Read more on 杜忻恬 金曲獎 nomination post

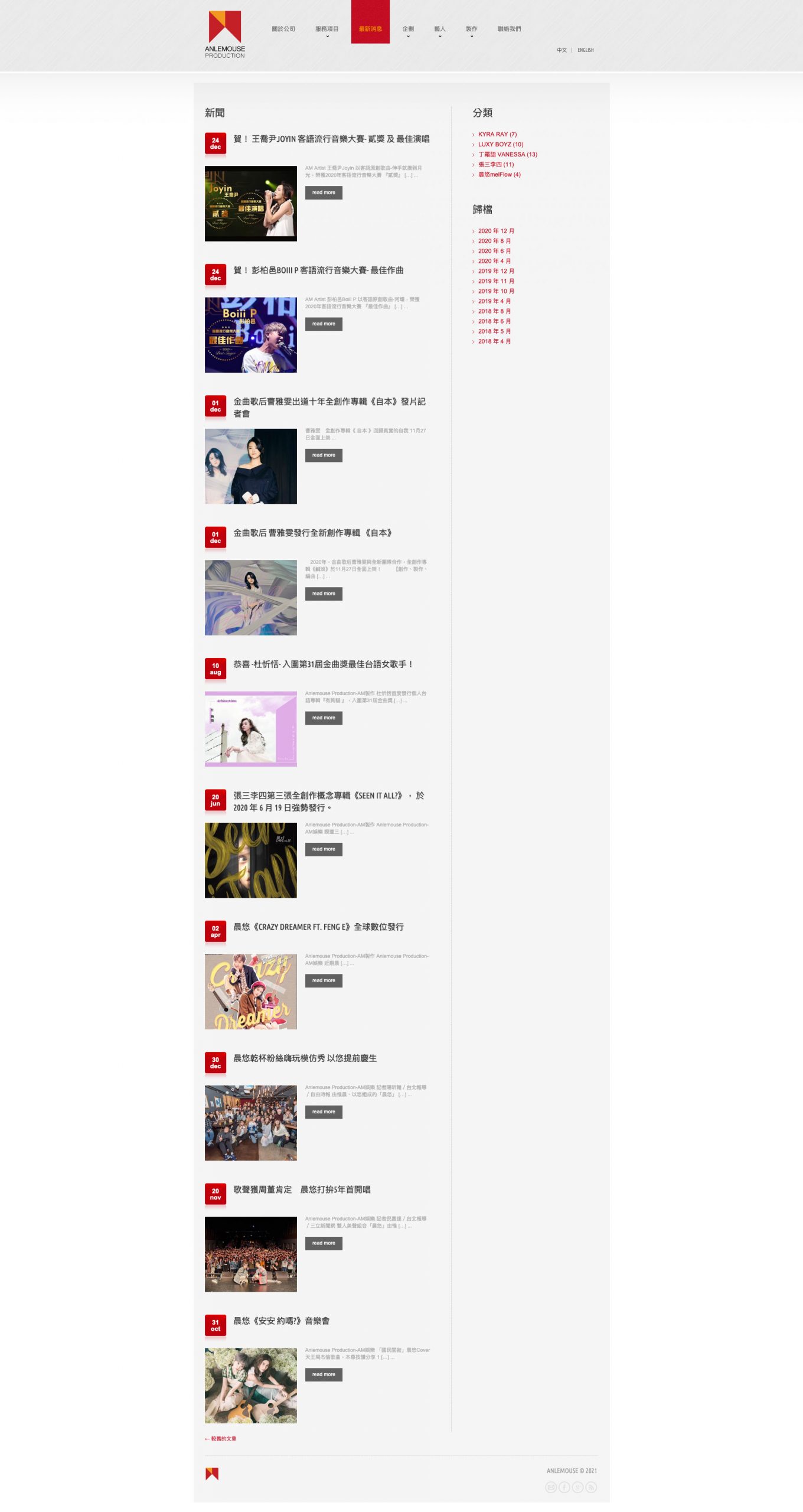(x=324, y=718)
